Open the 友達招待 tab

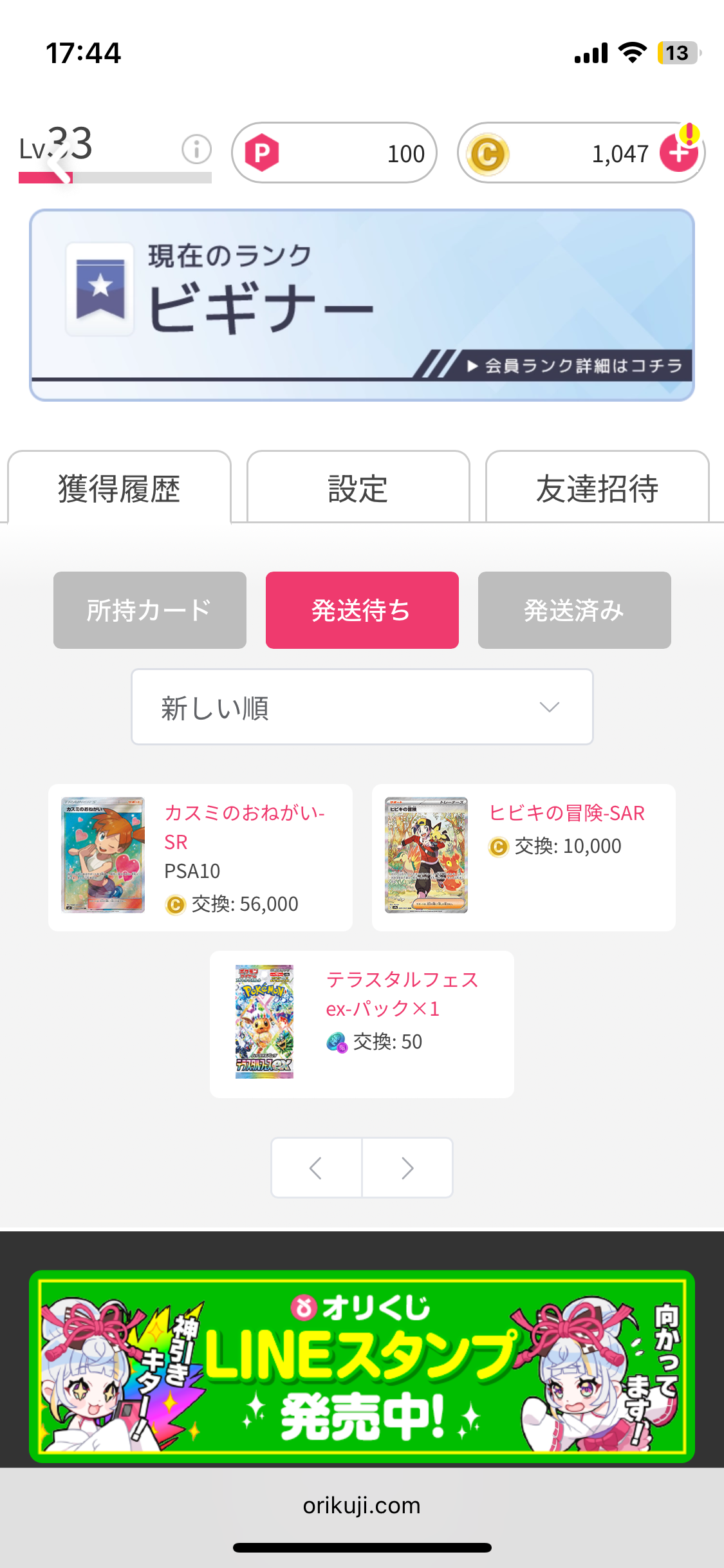(597, 489)
